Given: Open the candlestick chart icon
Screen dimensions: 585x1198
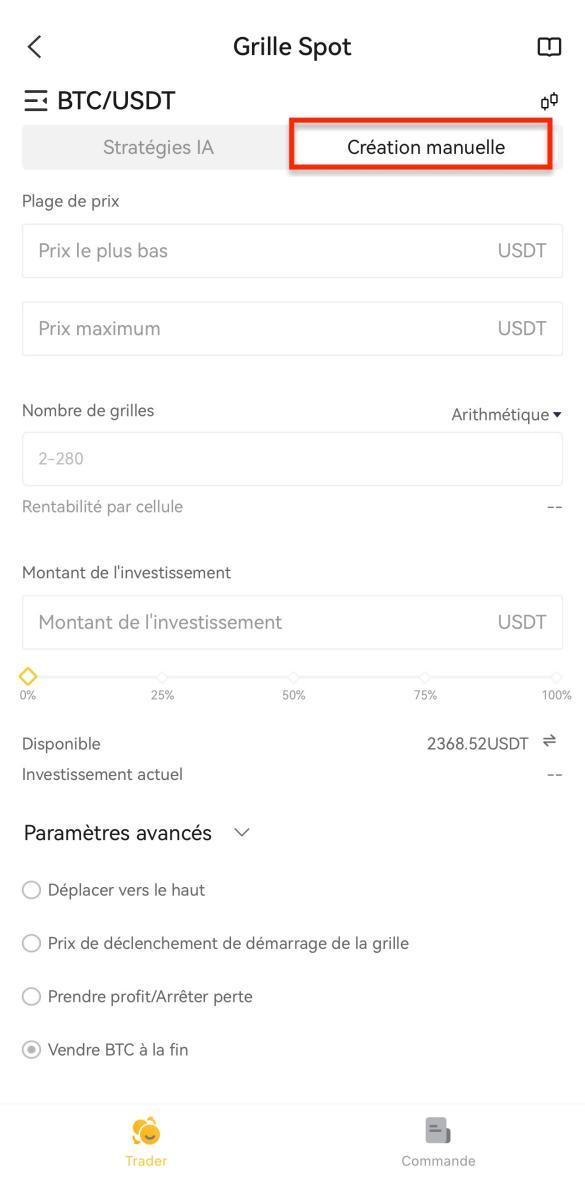Looking at the screenshot, I should click(549, 101).
